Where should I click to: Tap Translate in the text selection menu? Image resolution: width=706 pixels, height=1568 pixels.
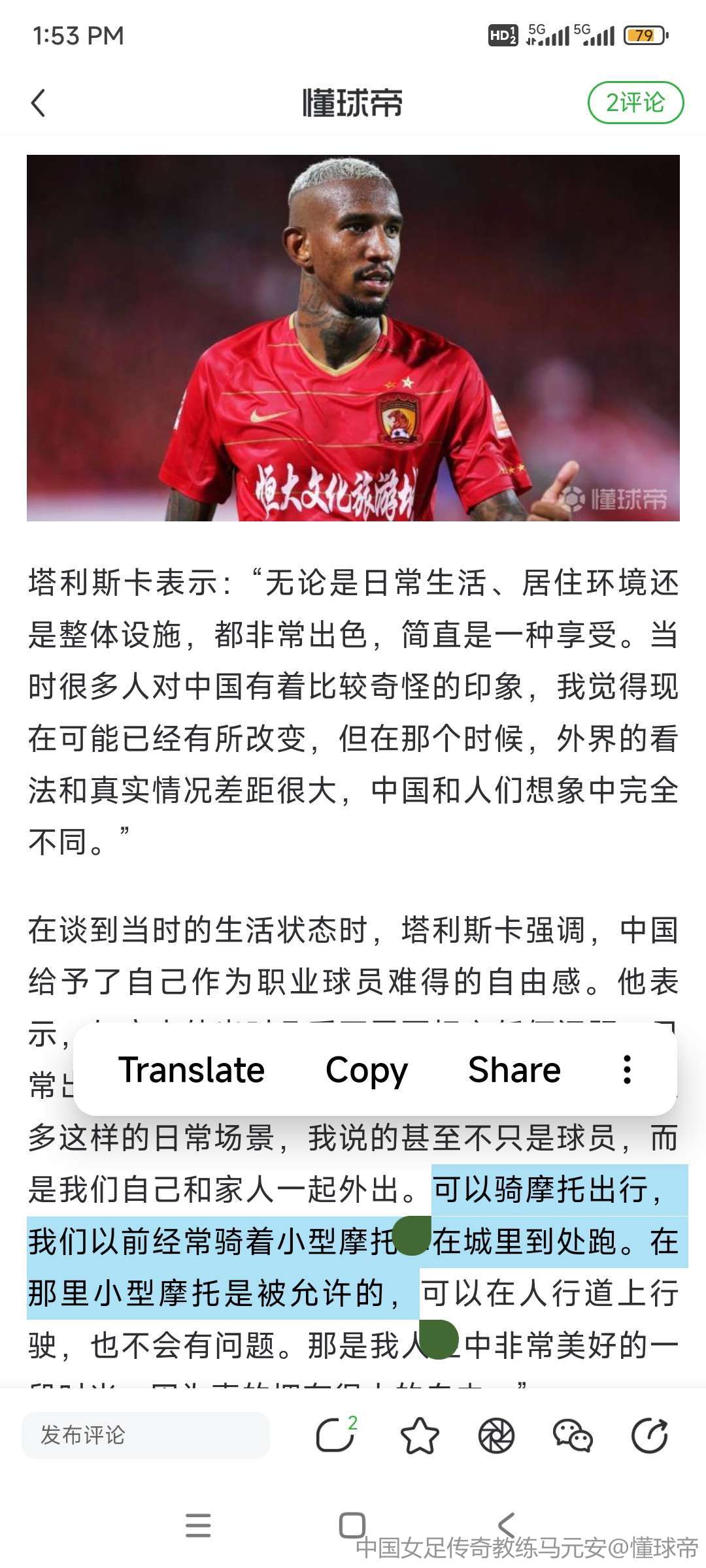192,1070
